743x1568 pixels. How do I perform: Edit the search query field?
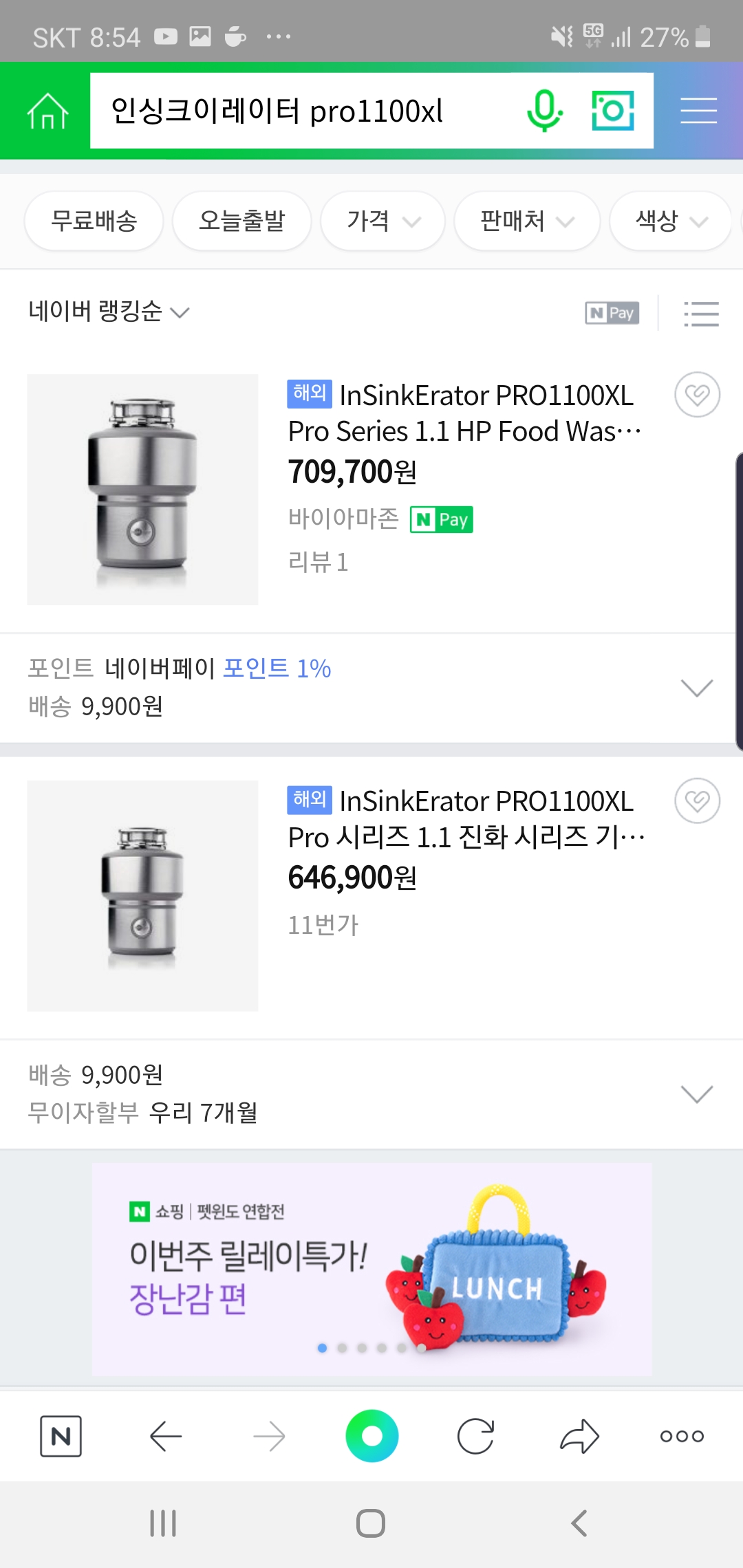(303, 111)
